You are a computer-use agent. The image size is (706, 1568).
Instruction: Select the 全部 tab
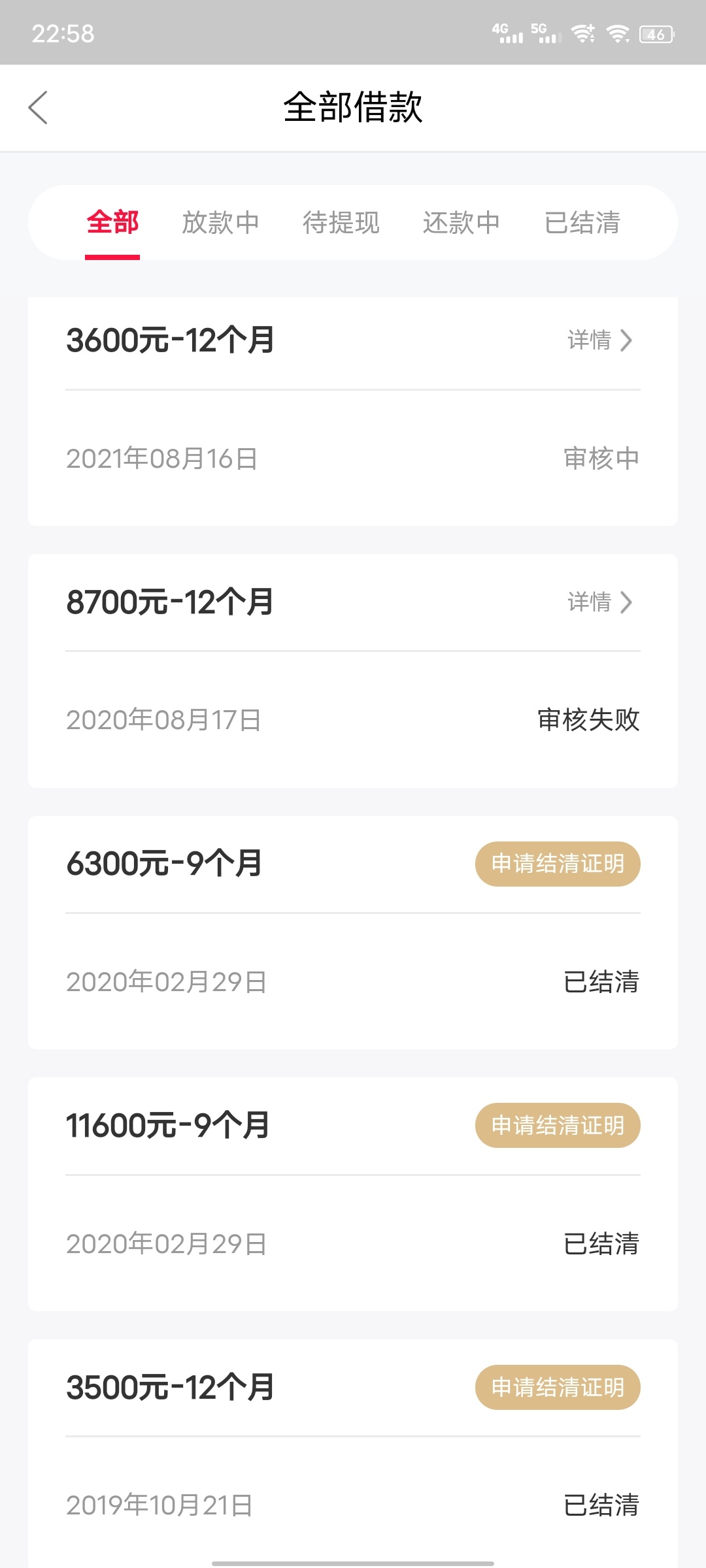click(112, 223)
